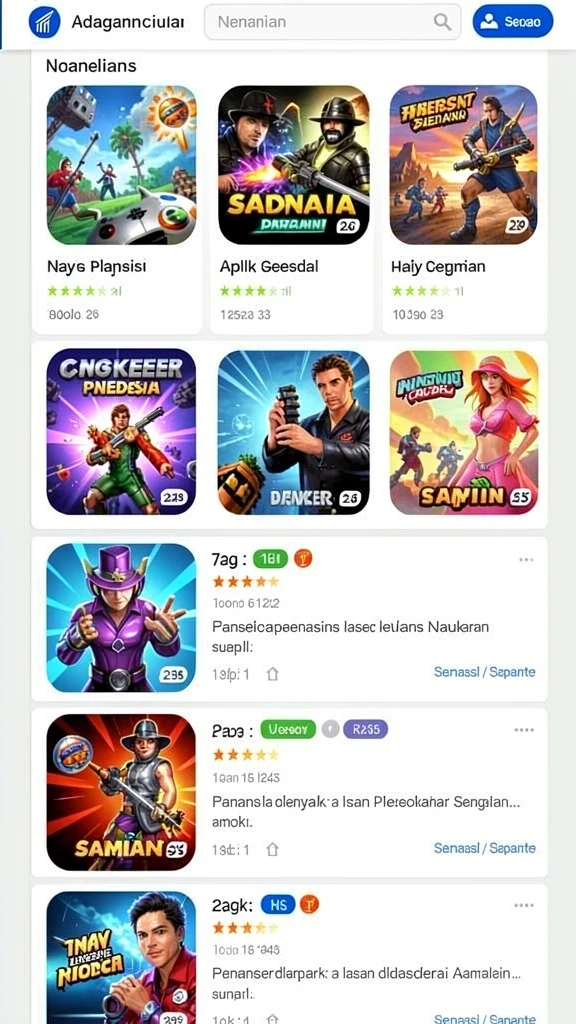Viewport: 576px width, 1024px height.
Task: Select the purple R255 chip
Action: tap(366, 729)
